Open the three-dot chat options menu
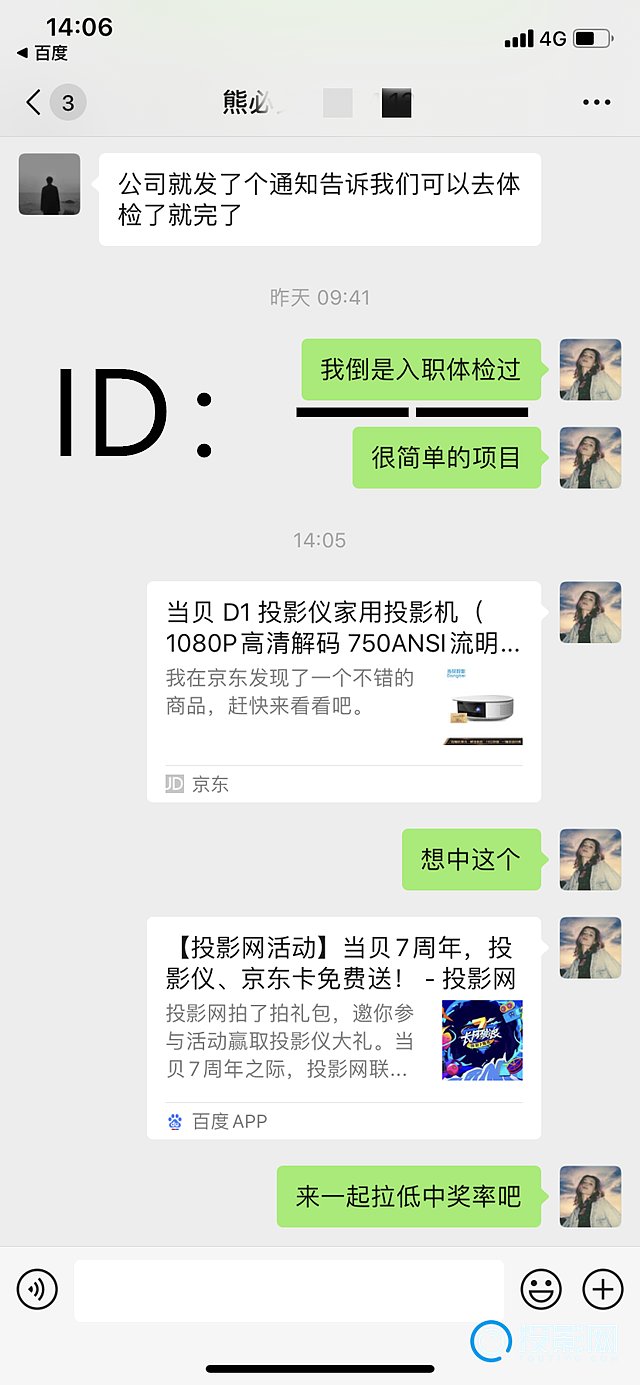The height and width of the screenshot is (1385, 640). [x=596, y=102]
